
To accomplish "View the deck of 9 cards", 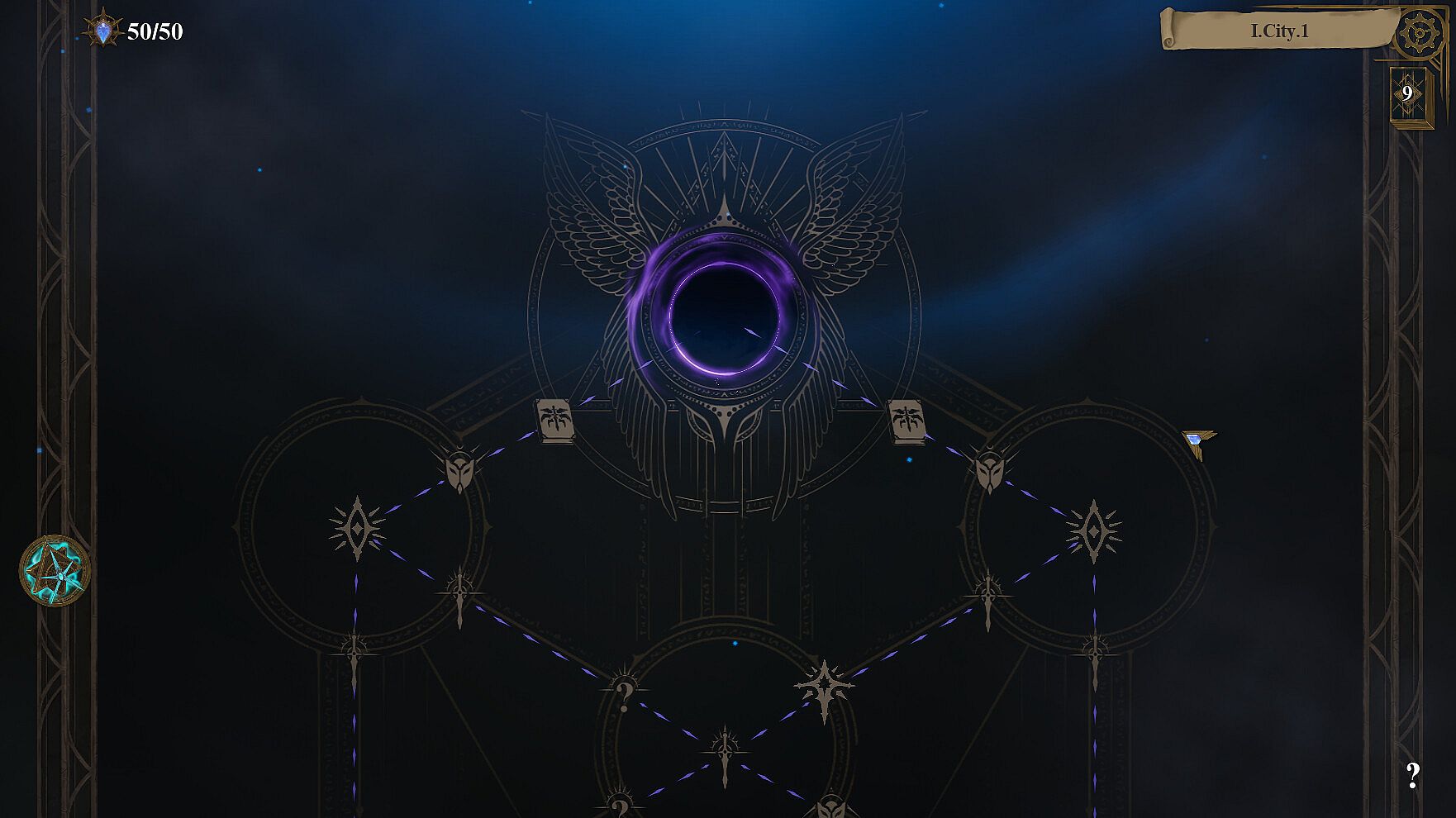I will pyautogui.click(x=1407, y=94).
